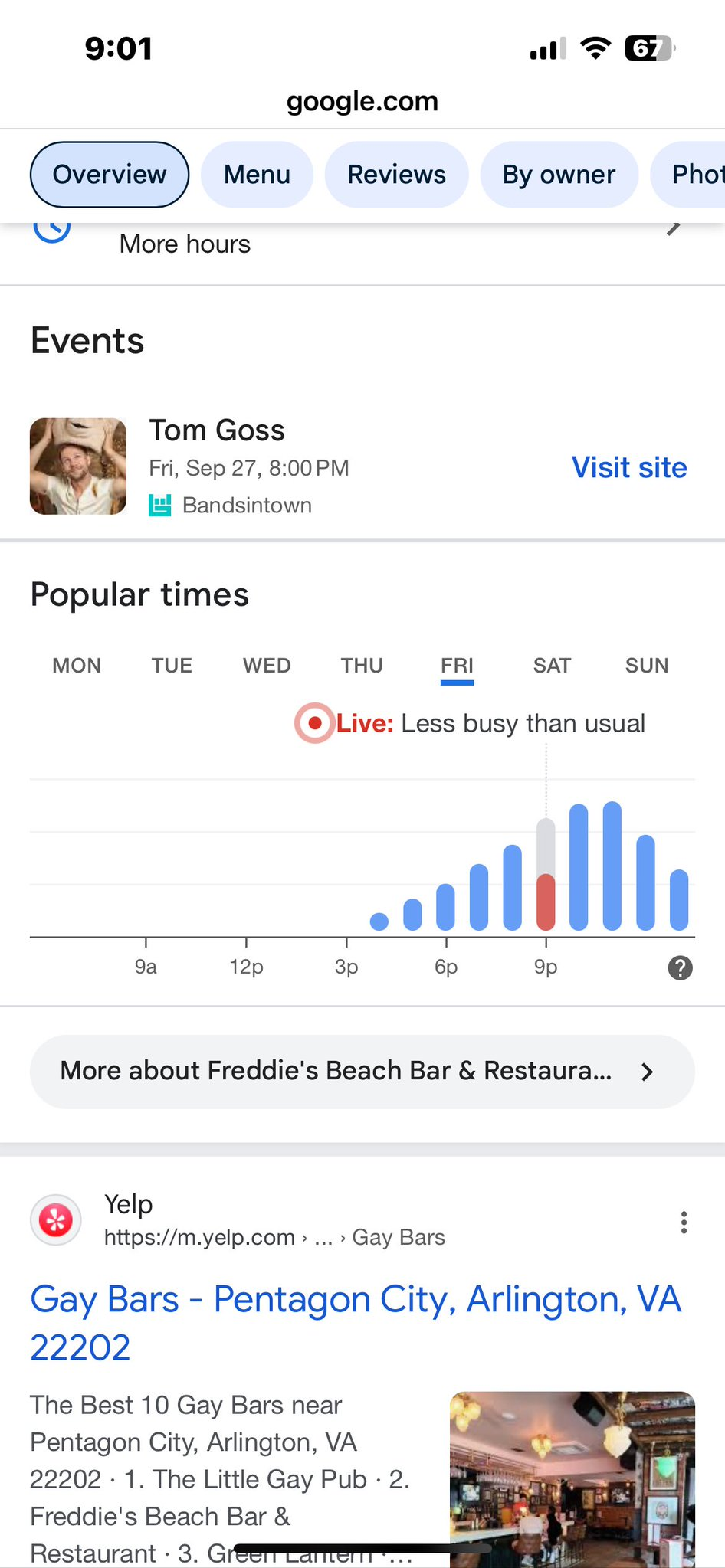The image size is (725, 1568).
Task: Go to the Overview tab
Action: coord(110,175)
